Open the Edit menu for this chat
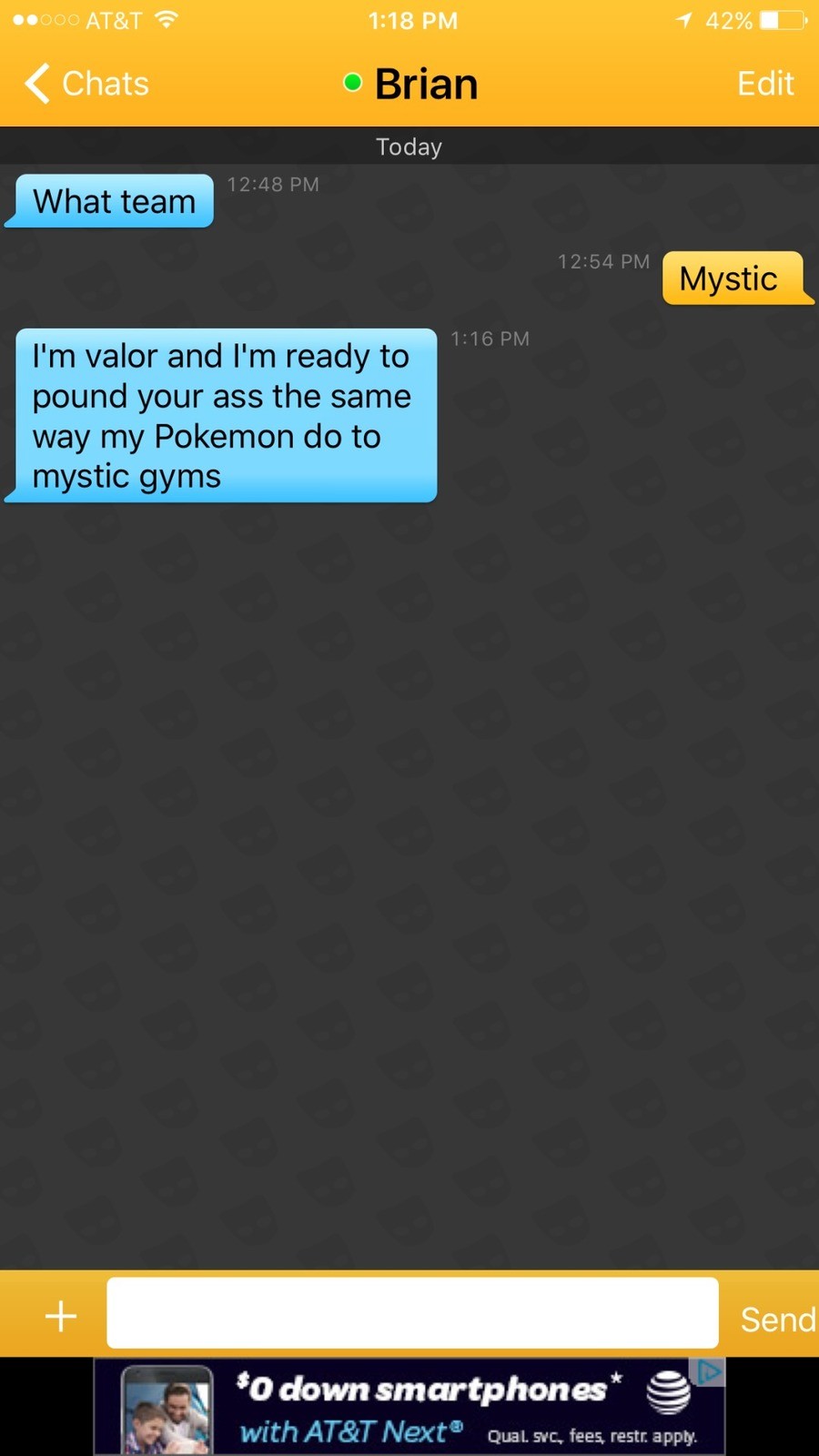The image size is (819, 1456). (764, 83)
